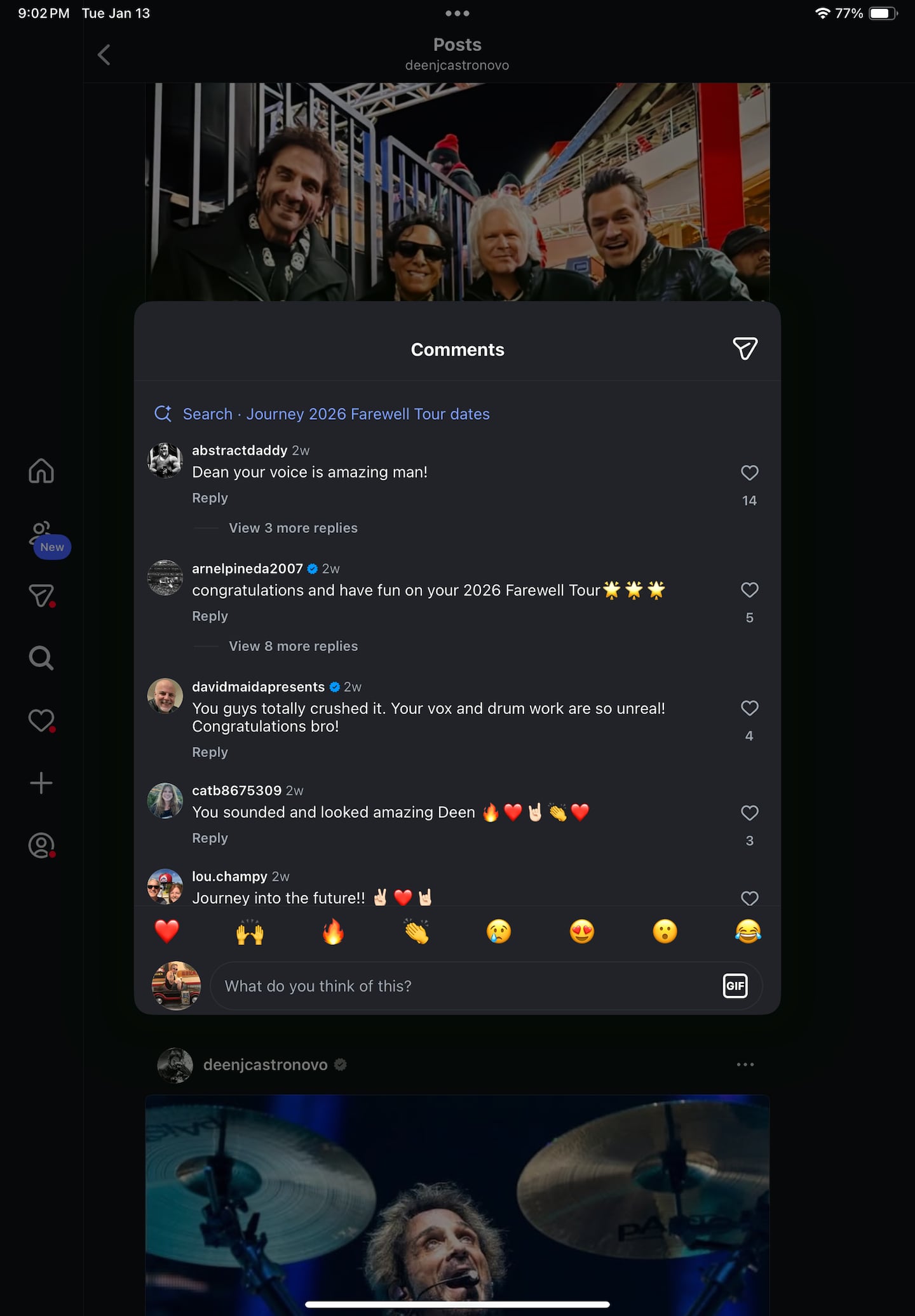
Task: Open the three-dot menu on deenjcastronovo's post
Action: pyautogui.click(x=745, y=1064)
